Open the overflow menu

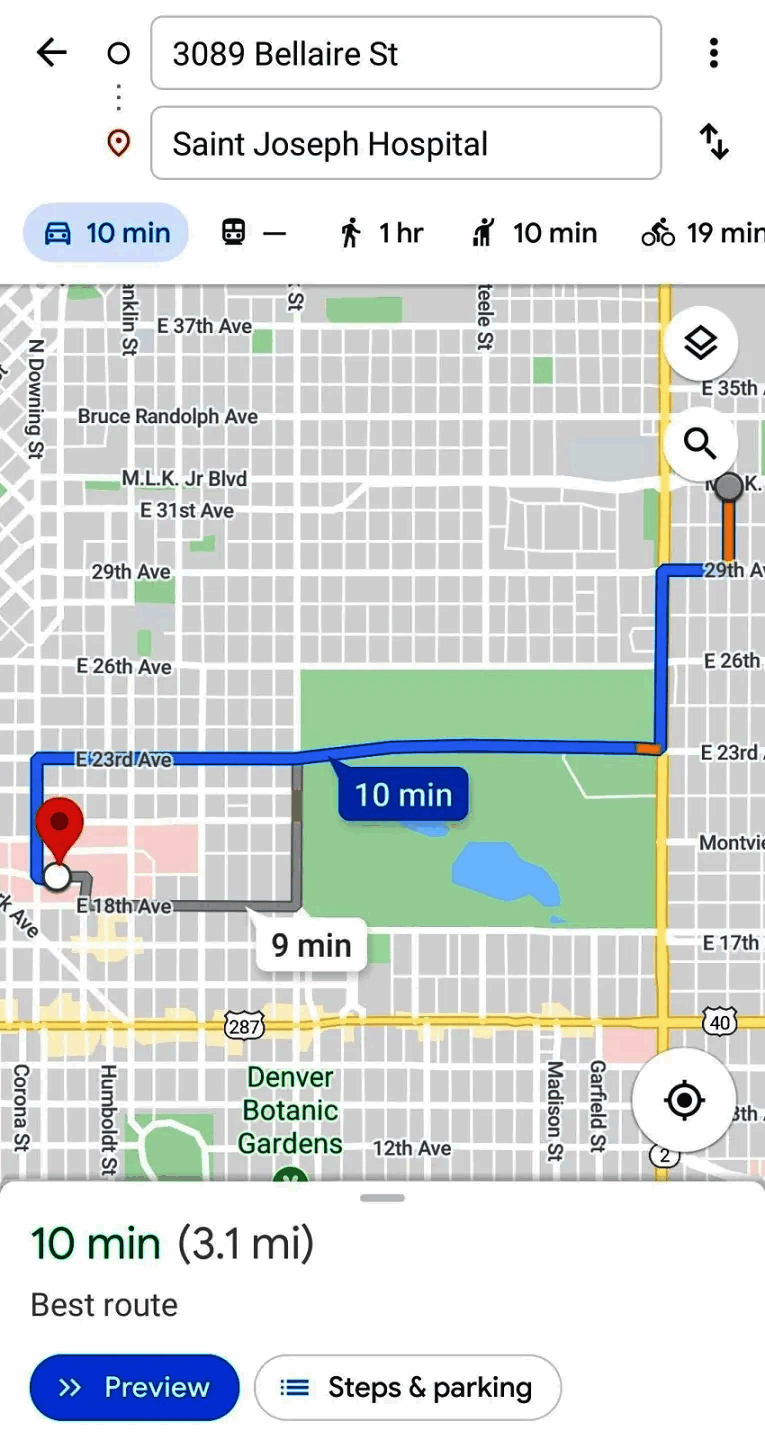click(x=713, y=53)
